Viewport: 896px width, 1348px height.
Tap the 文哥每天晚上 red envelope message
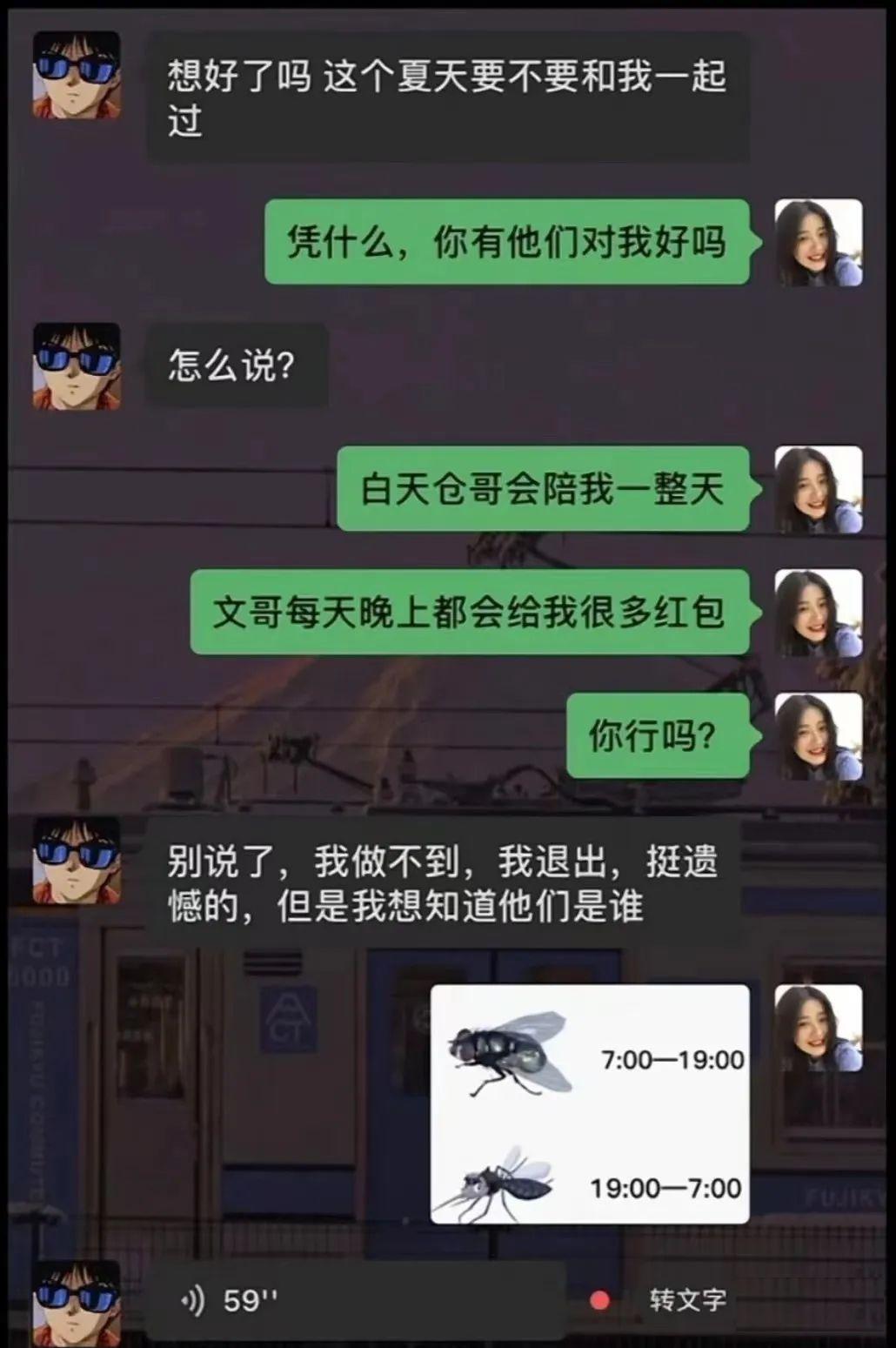pyautogui.click(x=474, y=612)
